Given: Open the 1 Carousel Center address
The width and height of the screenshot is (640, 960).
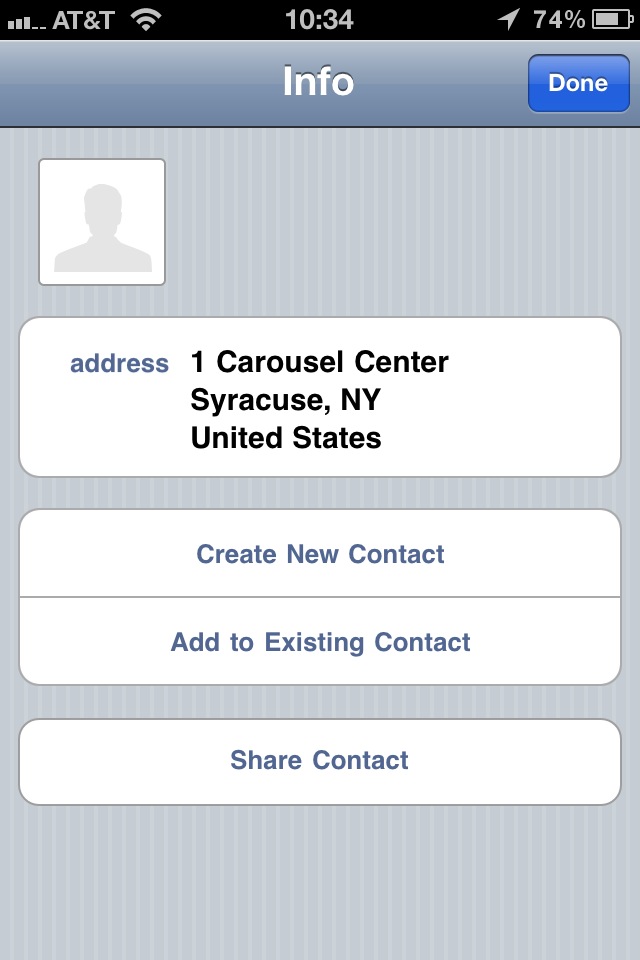Looking at the screenshot, I should [320, 398].
